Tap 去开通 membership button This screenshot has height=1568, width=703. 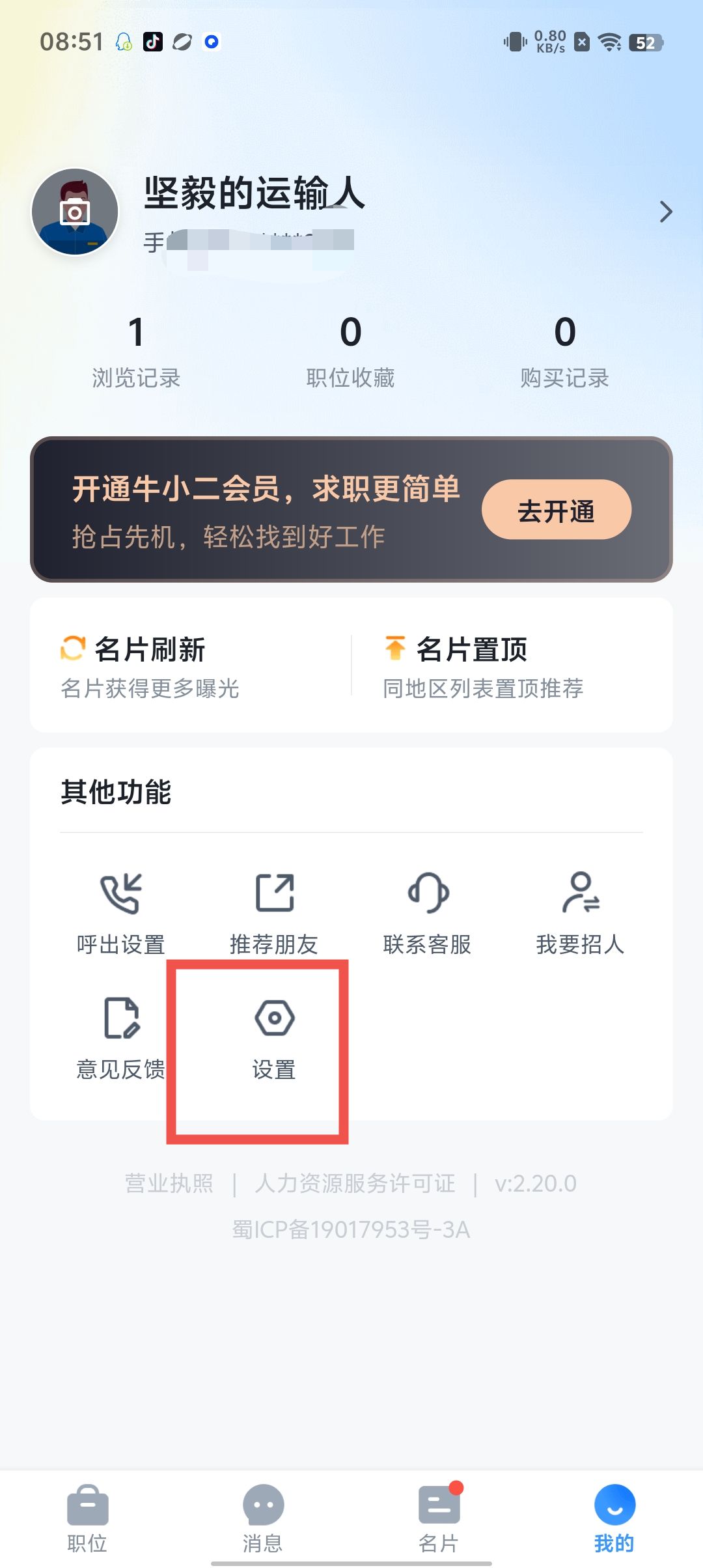(x=556, y=511)
